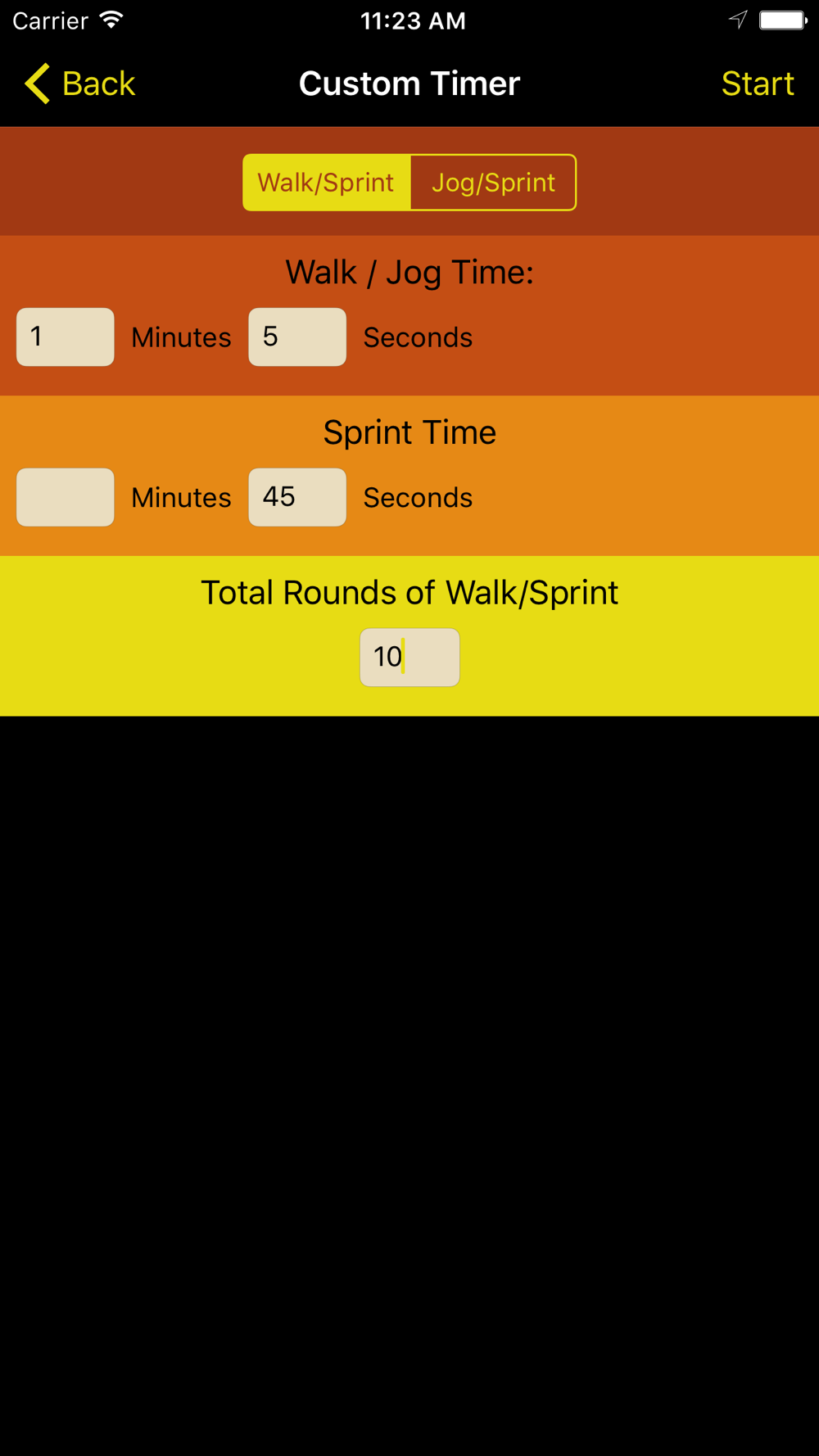The image size is (819, 1456).
Task: Start the custom timer
Action: click(x=758, y=84)
